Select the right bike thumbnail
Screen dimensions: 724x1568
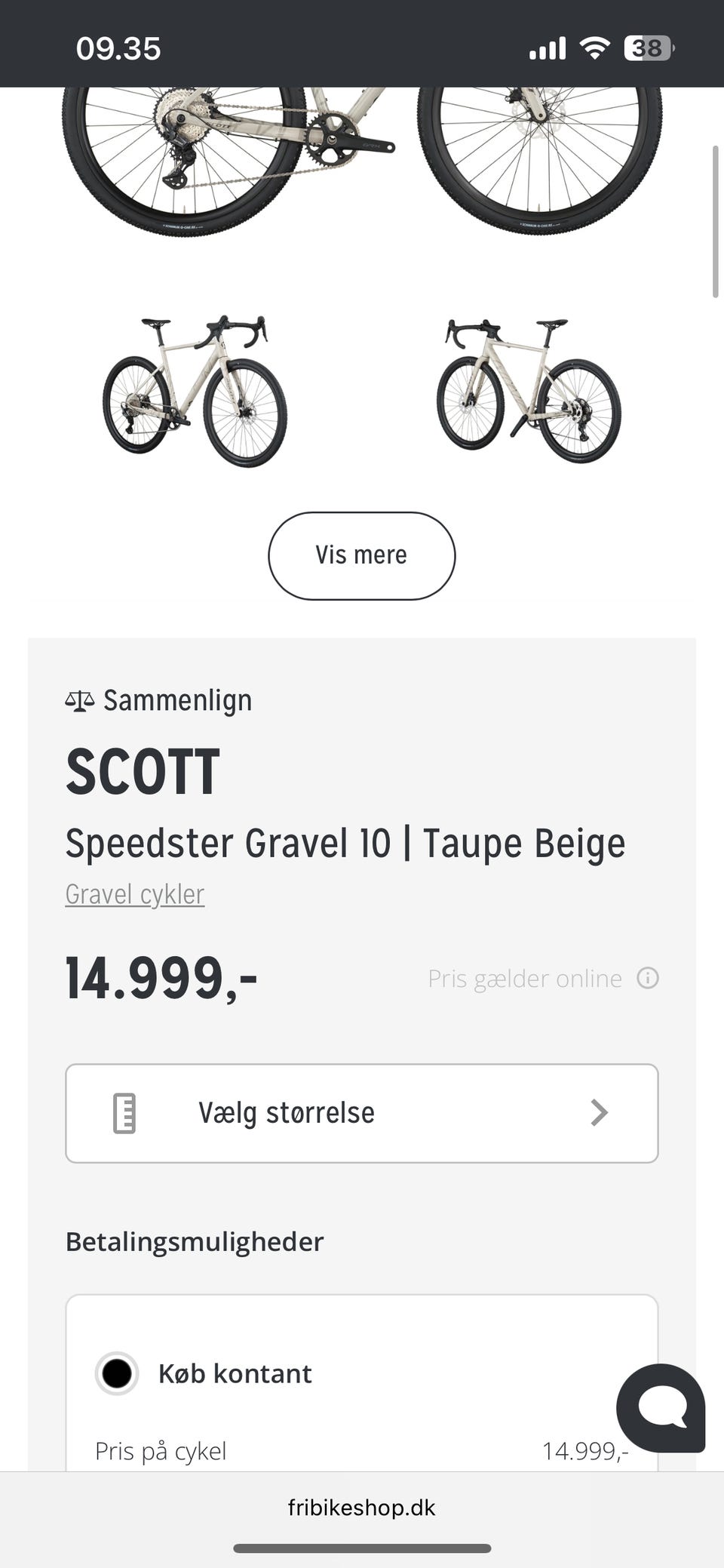pos(528,389)
